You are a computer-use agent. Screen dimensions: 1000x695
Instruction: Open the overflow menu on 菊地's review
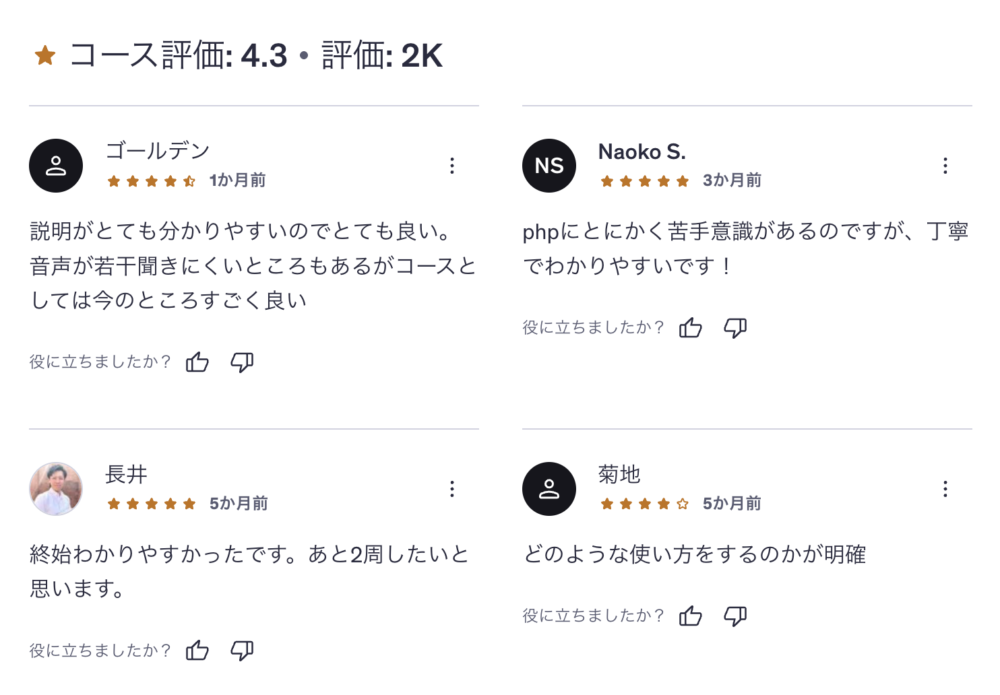tap(945, 489)
